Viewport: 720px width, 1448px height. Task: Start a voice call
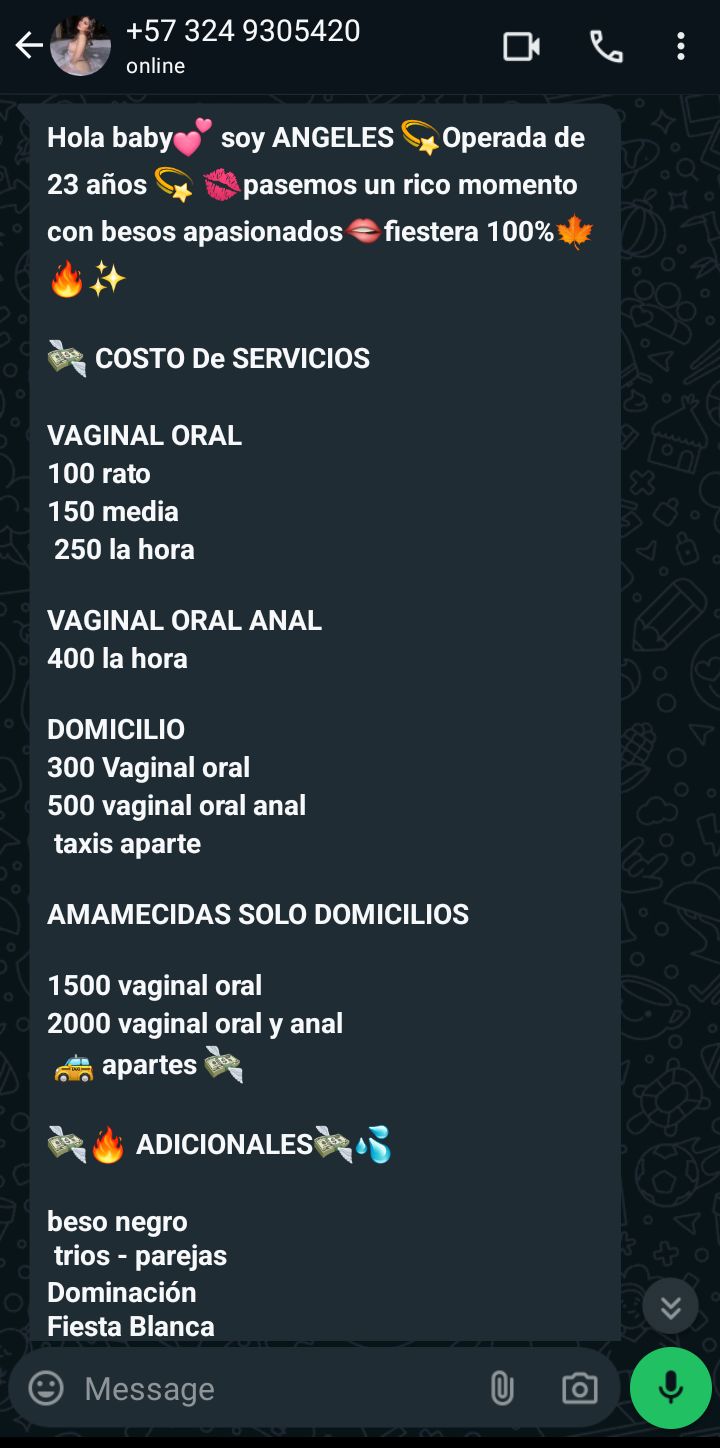point(606,46)
